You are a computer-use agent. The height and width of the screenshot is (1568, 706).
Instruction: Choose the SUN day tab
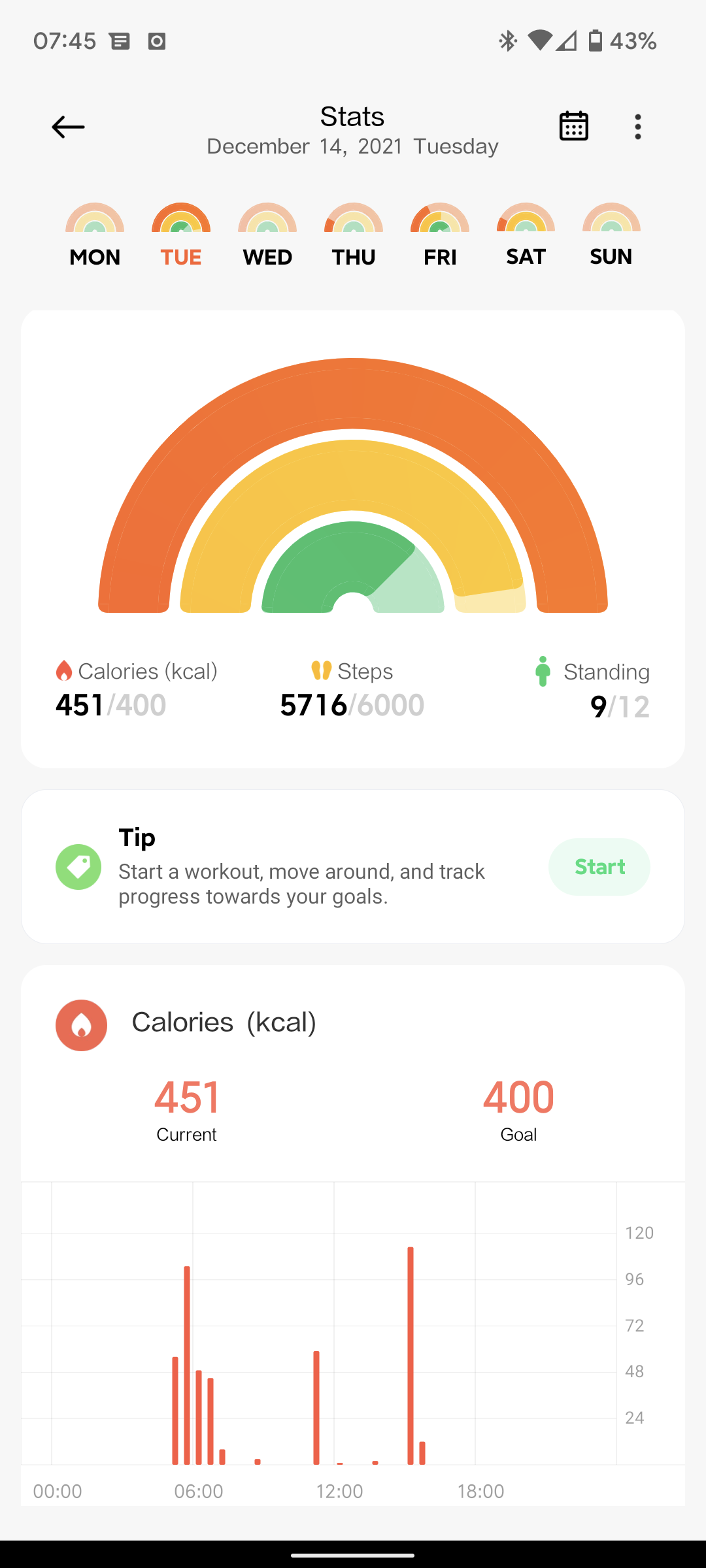[611, 235]
